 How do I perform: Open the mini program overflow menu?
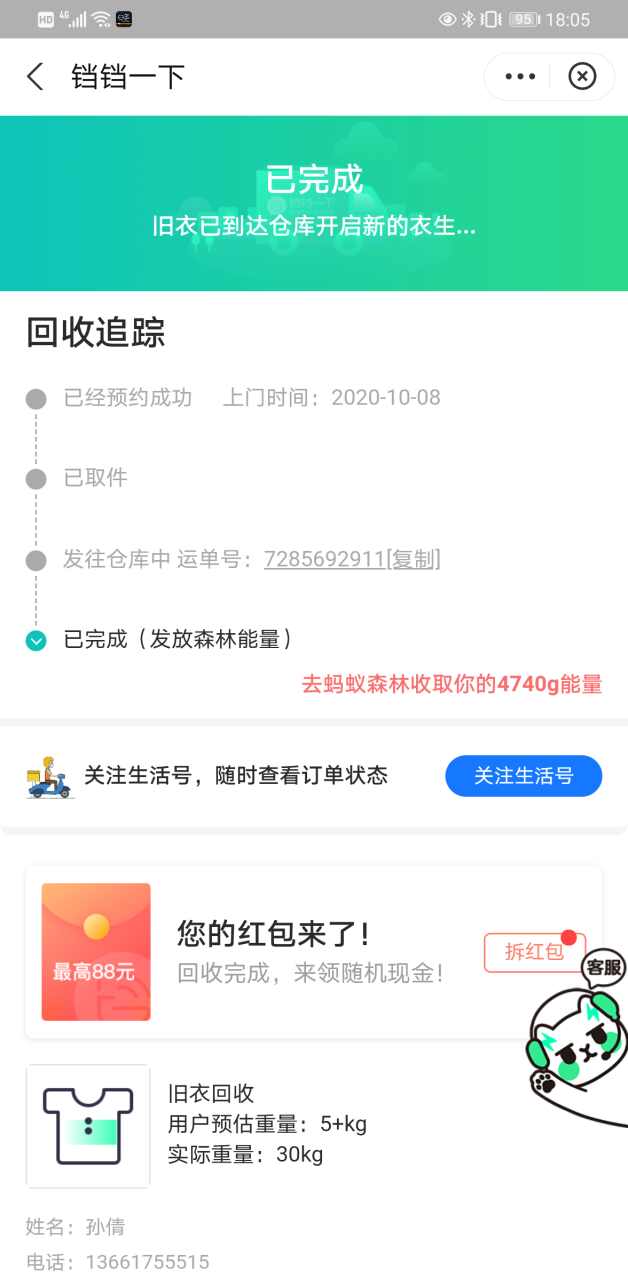point(520,77)
